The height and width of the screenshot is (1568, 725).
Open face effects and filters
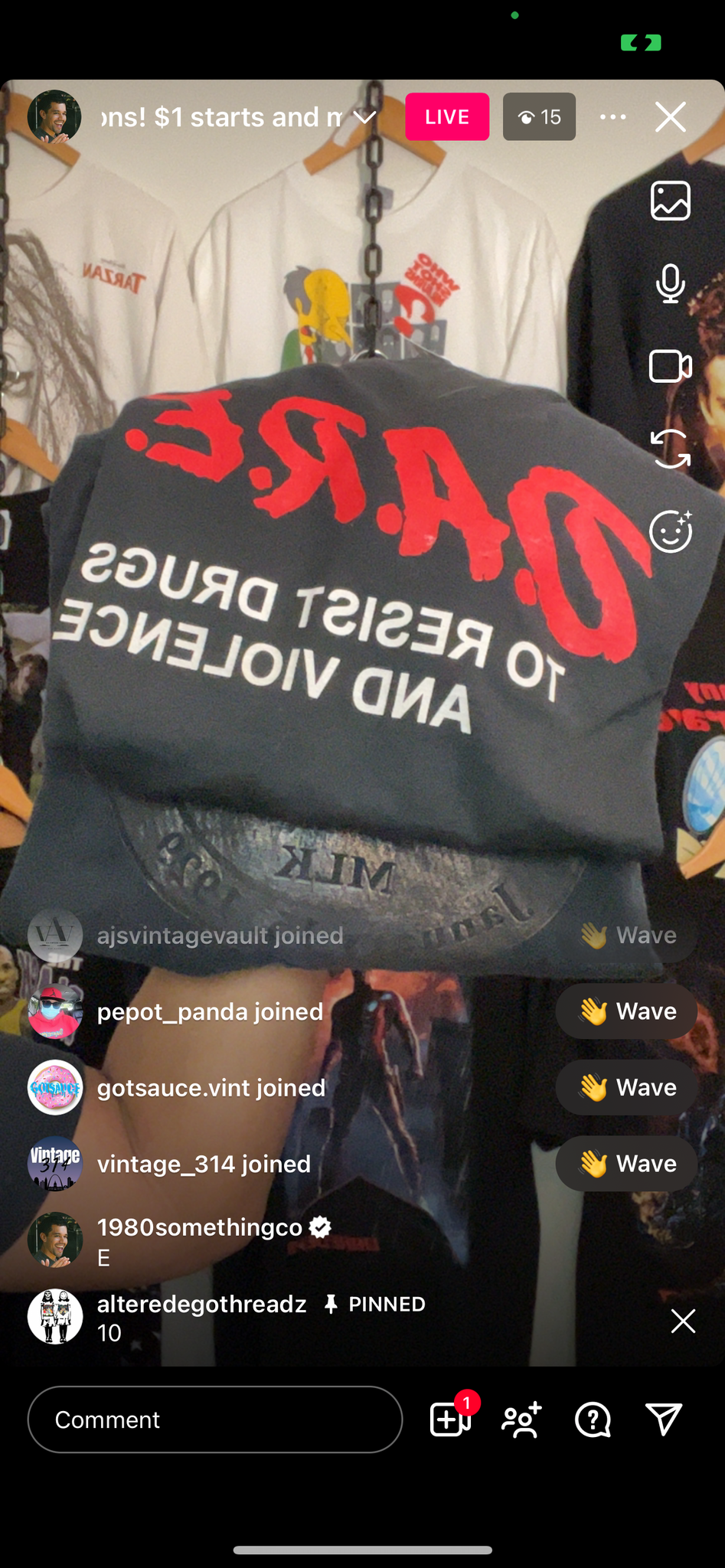[x=671, y=531]
